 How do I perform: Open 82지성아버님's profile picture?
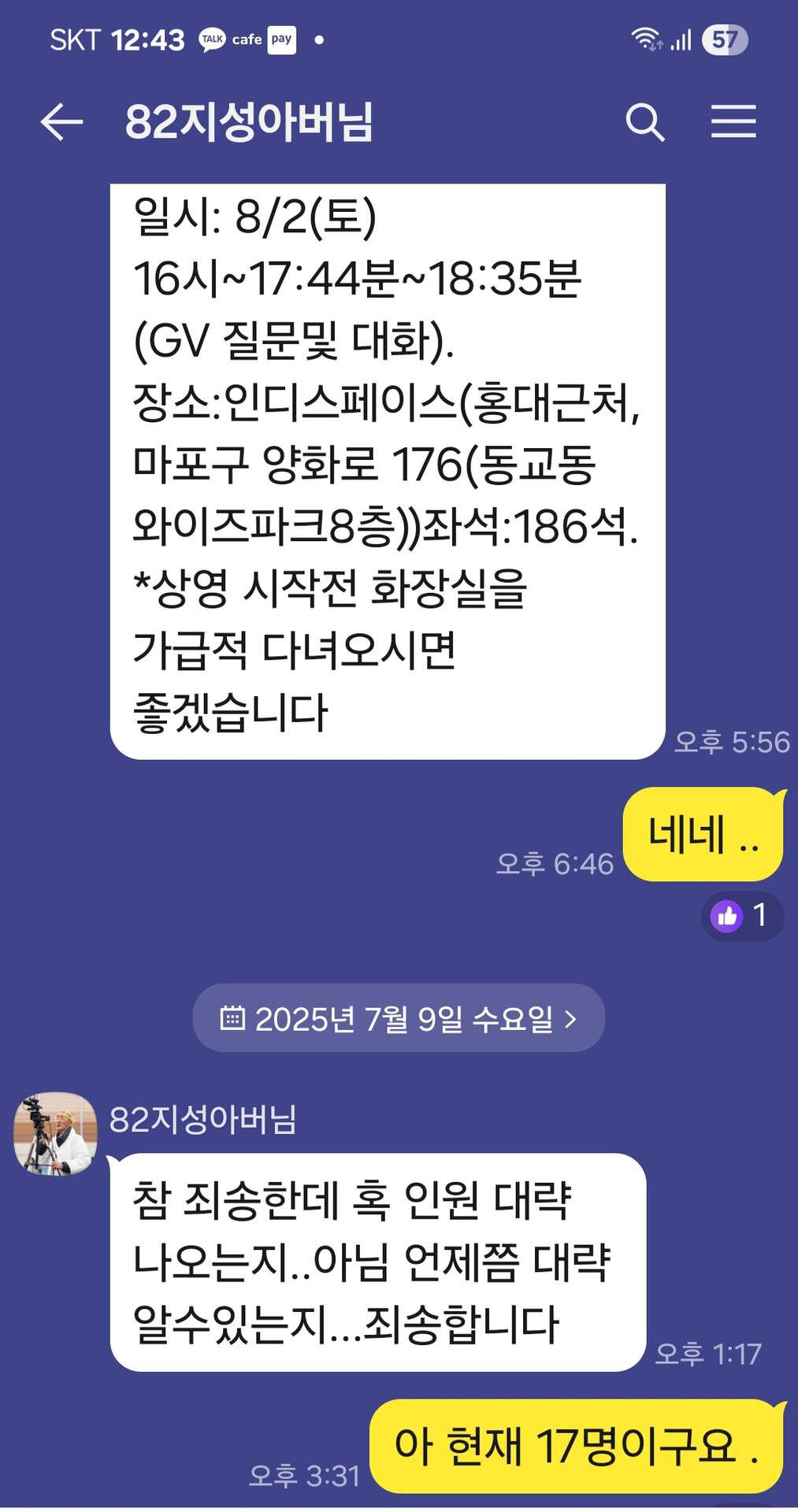(x=55, y=1134)
